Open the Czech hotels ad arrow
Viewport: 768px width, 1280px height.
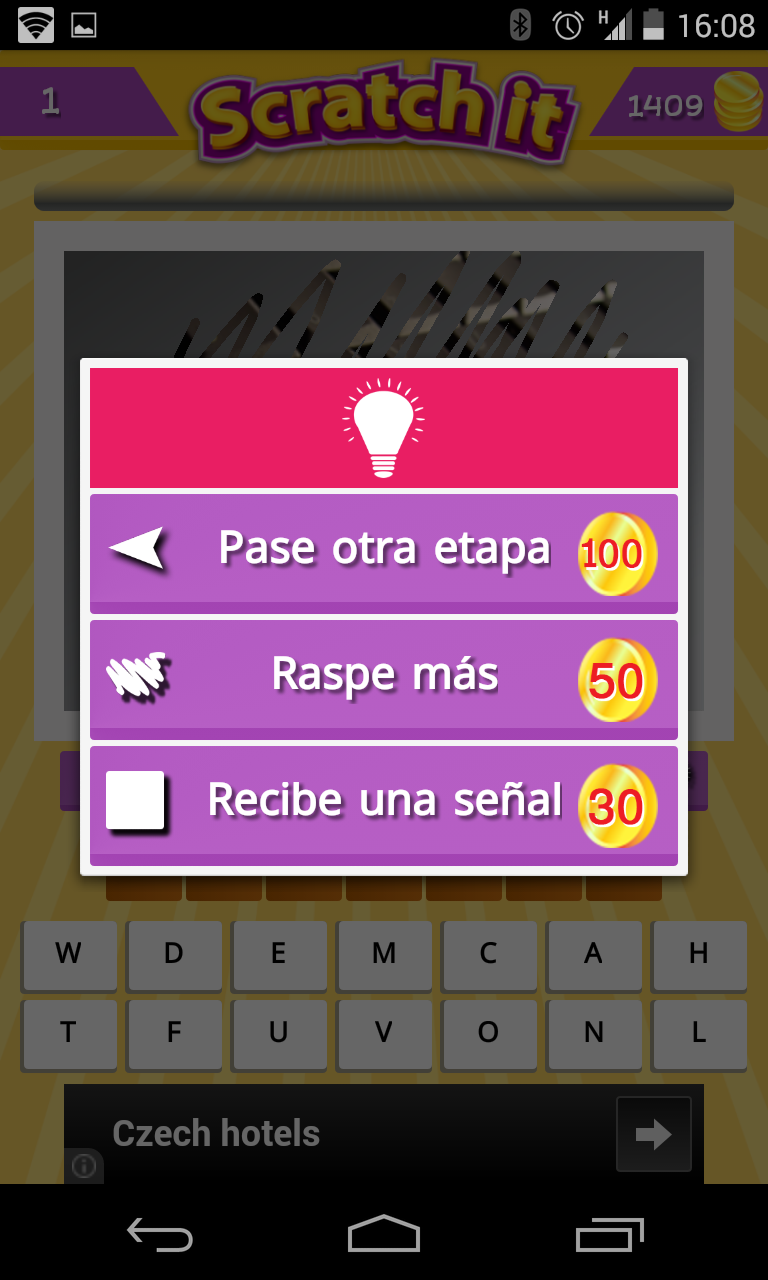[653, 1134]
